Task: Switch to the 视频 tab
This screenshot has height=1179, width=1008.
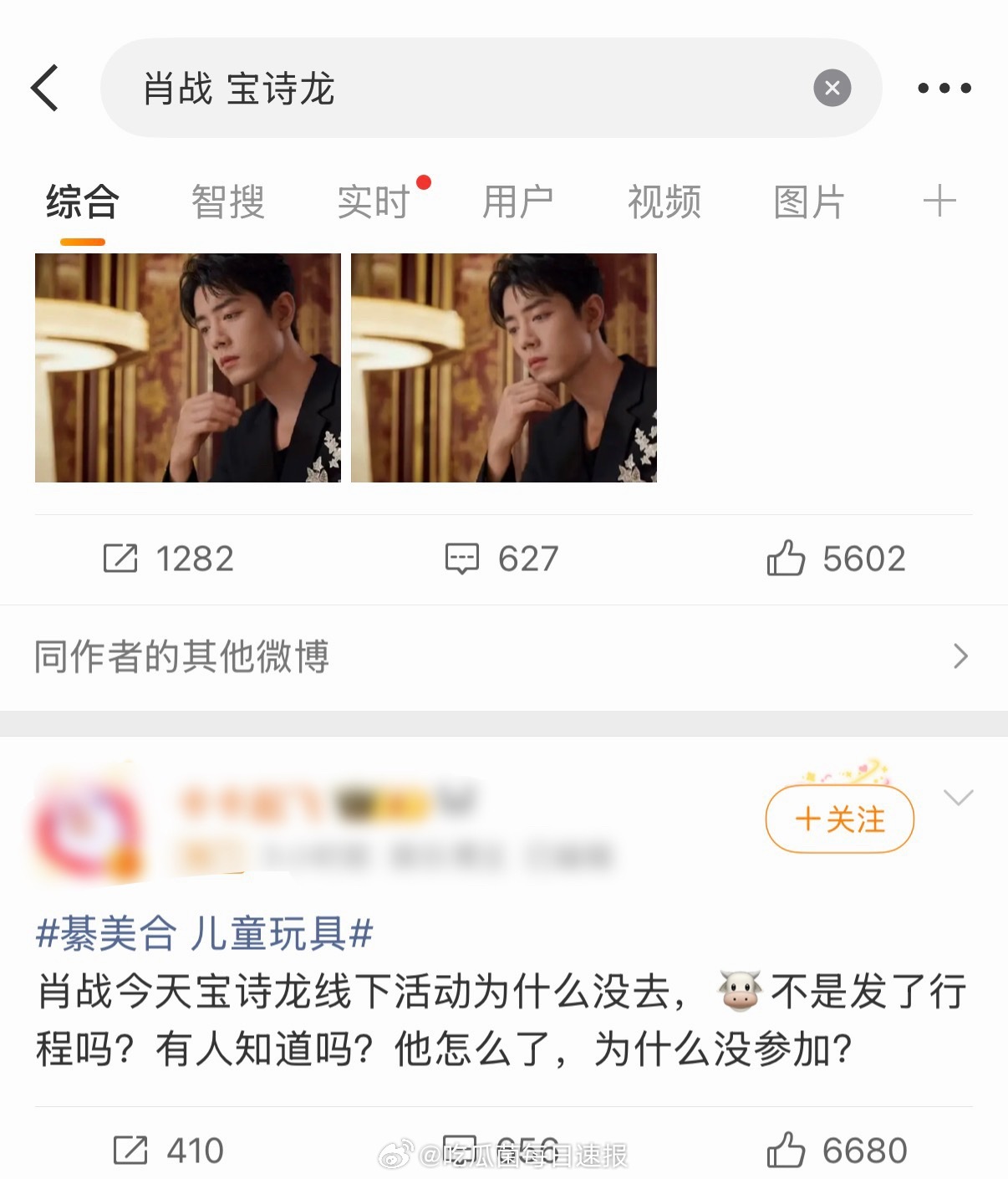Action: pyautogui.click(x=664, y=201)
